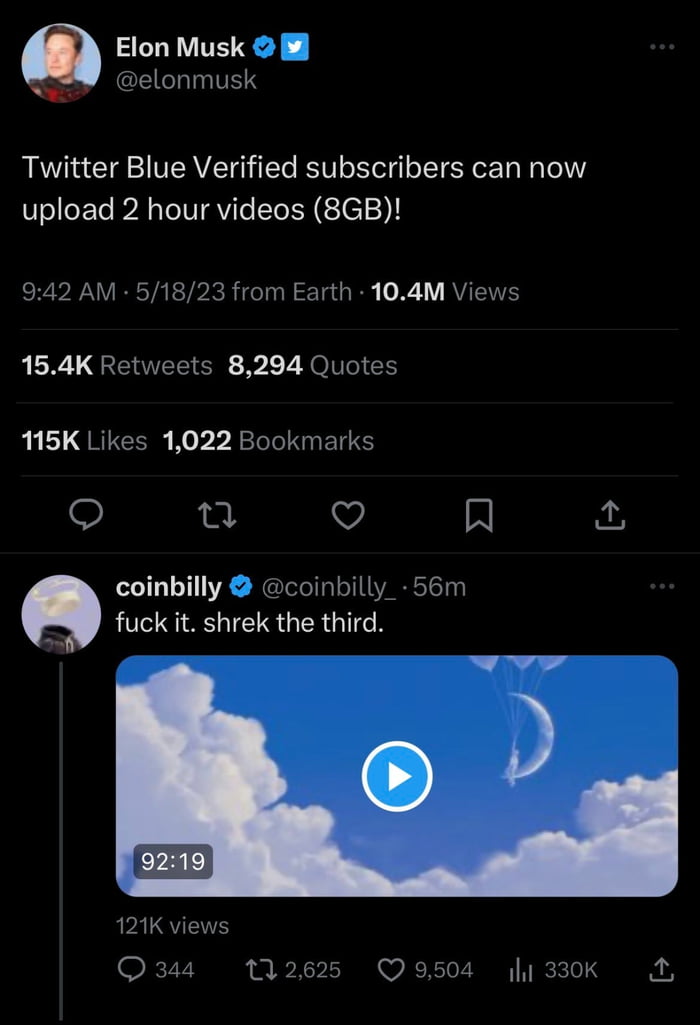View the 15.4K Retweets list
Viewport: 700px width, 1025px height.
tap(117, 366)
